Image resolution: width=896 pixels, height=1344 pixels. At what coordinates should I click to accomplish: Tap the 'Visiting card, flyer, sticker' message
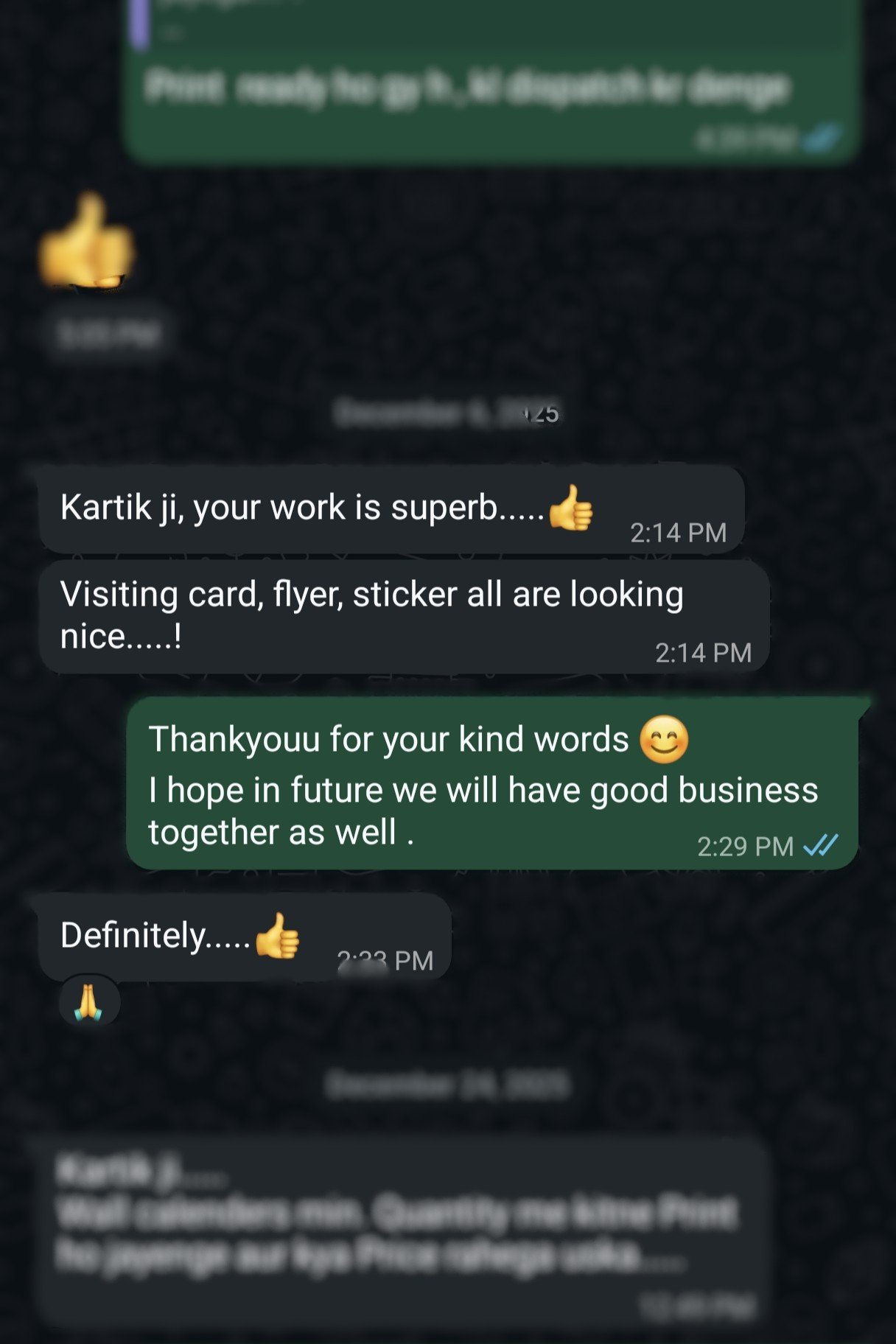click(368, 613)
